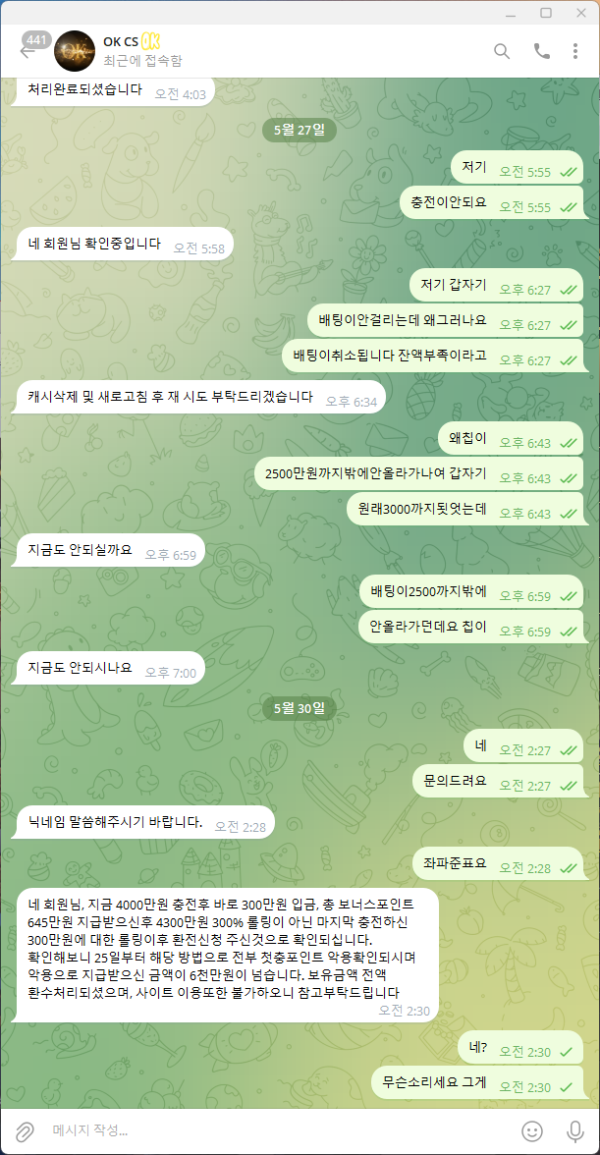The width and height of the screenshot is (600, 1155).
Task: Search within this conversation
Action: pyautogui.click(x=502, y=51)
